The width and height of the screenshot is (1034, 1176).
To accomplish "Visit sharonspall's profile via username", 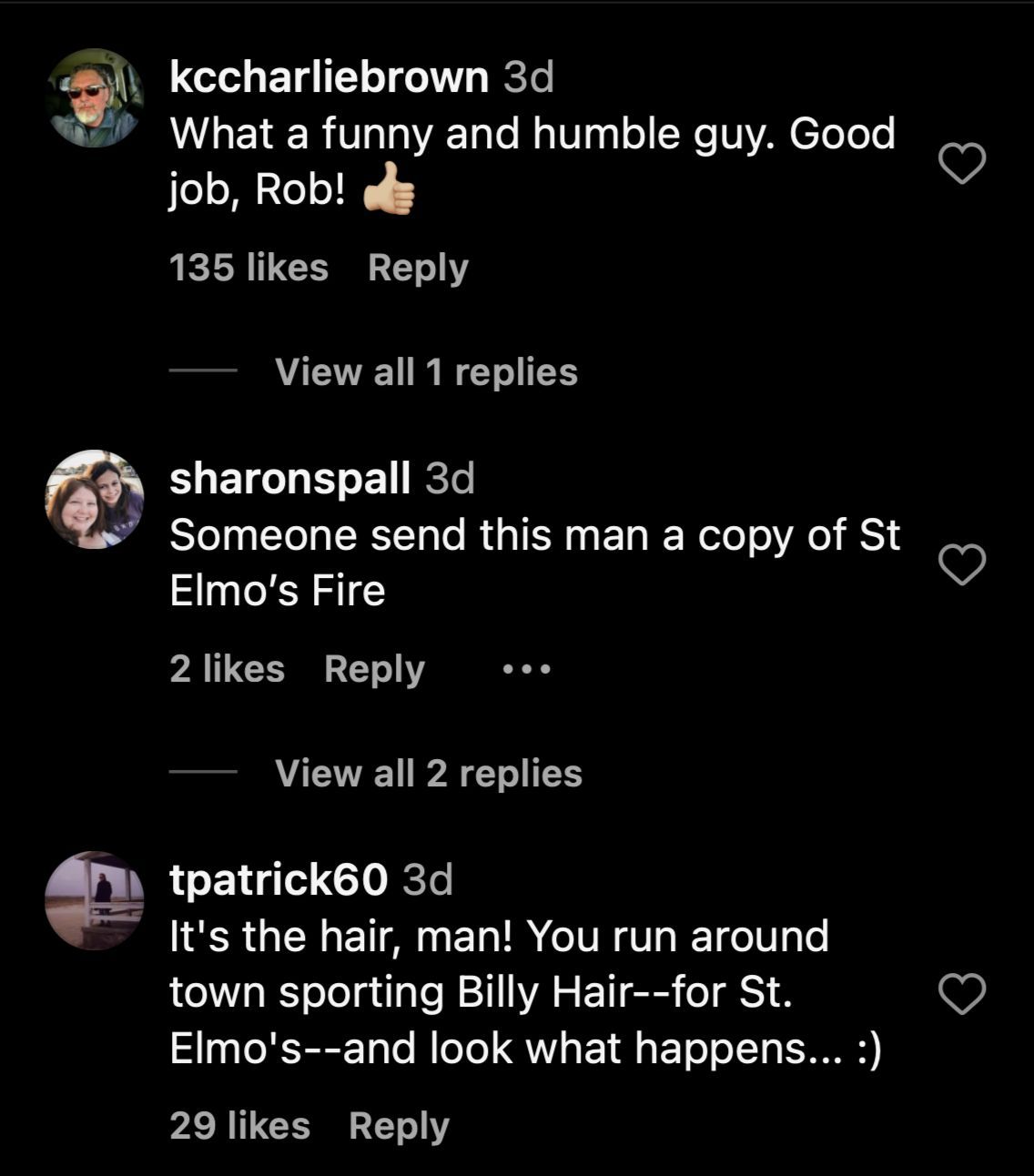I will point(289,479).
